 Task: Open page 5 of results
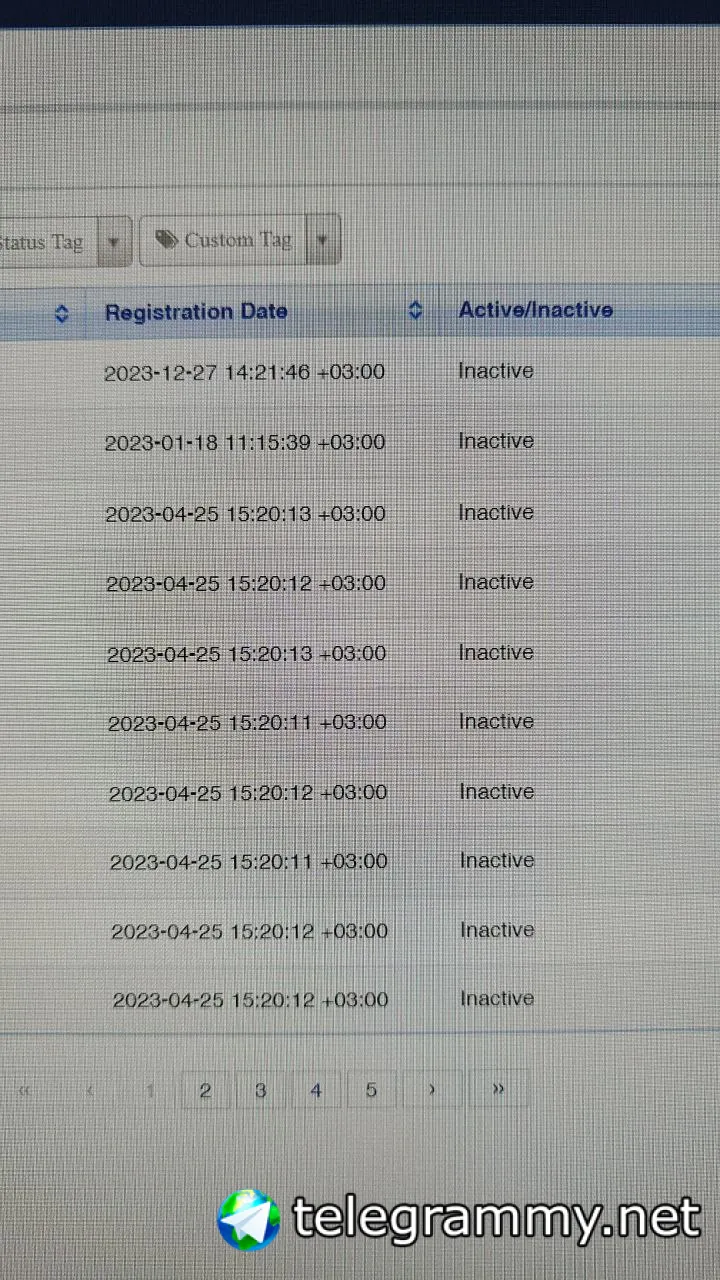tap(371, 1090)
